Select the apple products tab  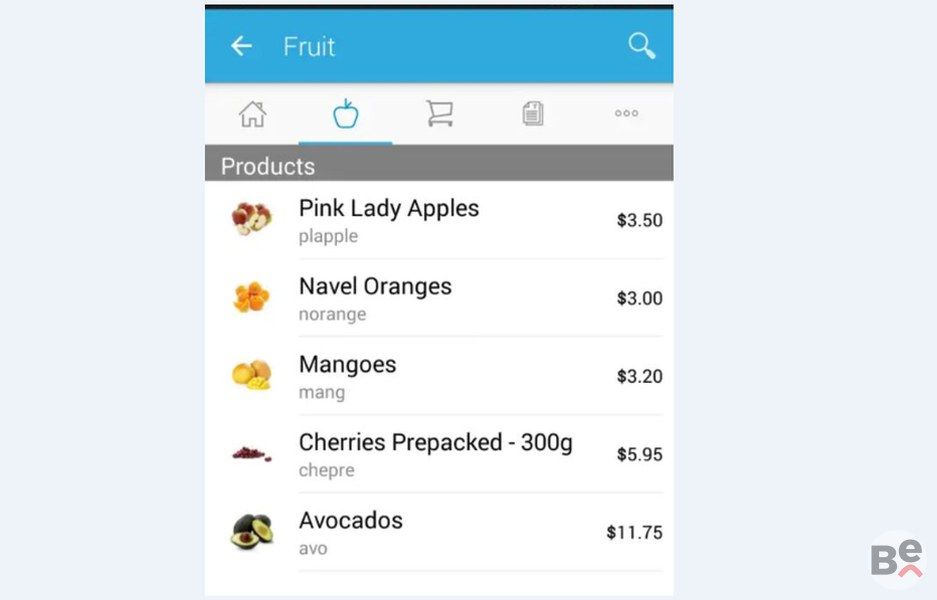pyautogui.click(x=345, y=114)
